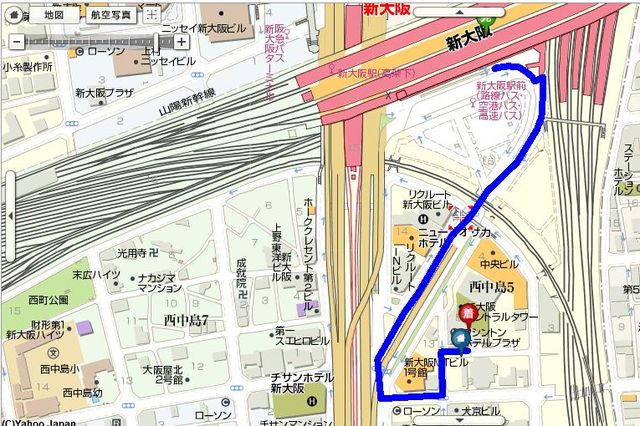Viewport: 640px width, 426px height.
Task: Pan the map up using the top arrow bar
Action: pyautogui.click(x=459, y=12)
